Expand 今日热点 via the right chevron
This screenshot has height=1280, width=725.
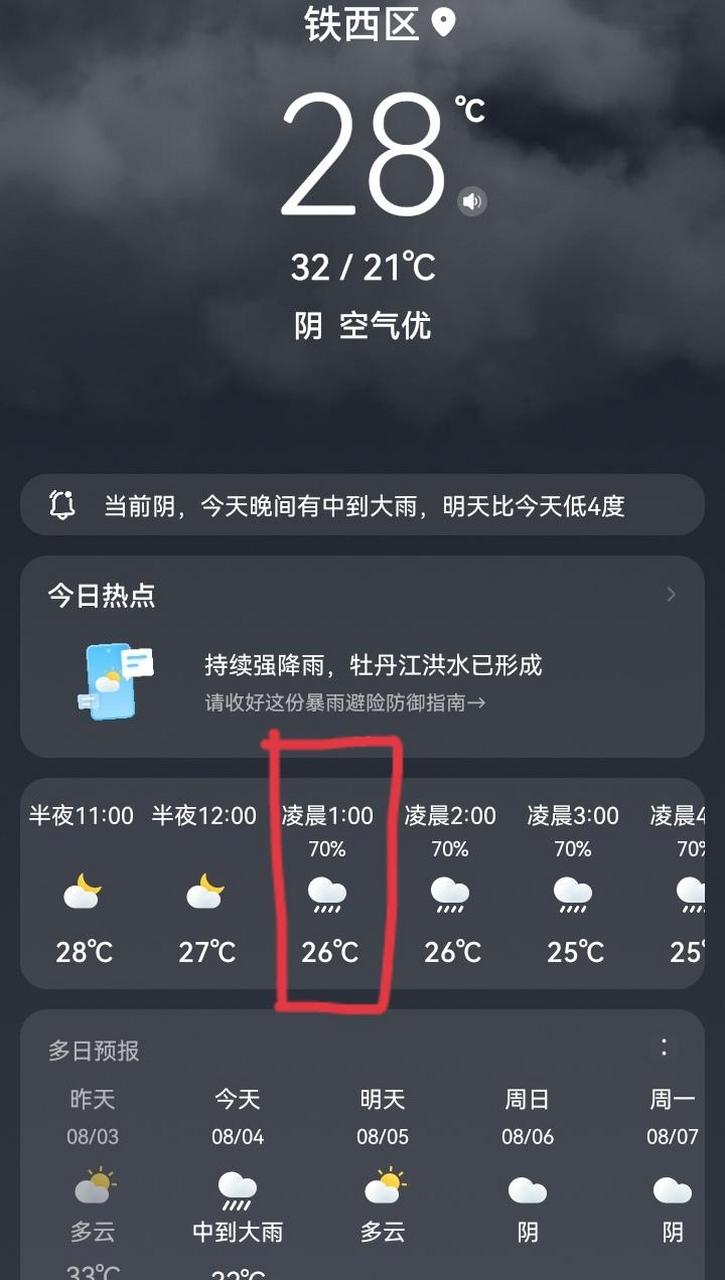tap(671, 594)
